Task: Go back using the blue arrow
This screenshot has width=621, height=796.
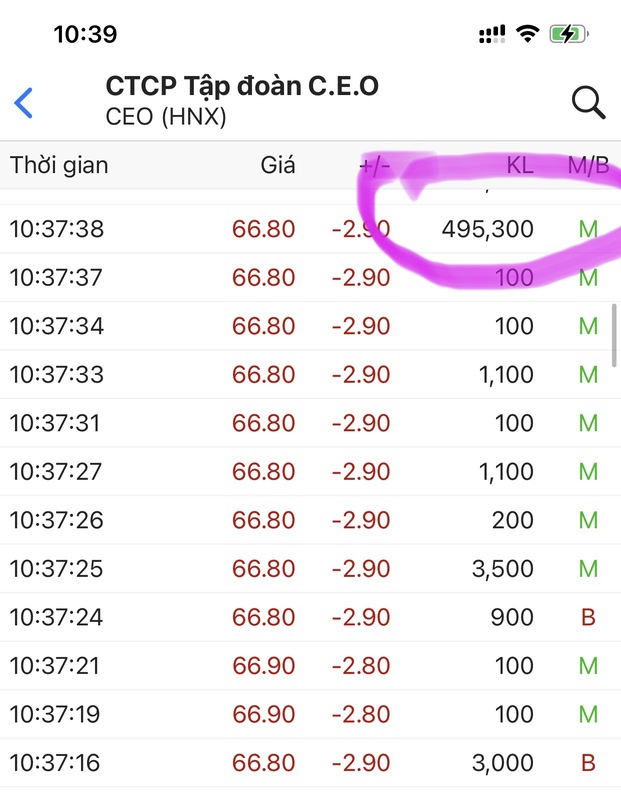Action: pyautogui.click(x=24, y=102)
